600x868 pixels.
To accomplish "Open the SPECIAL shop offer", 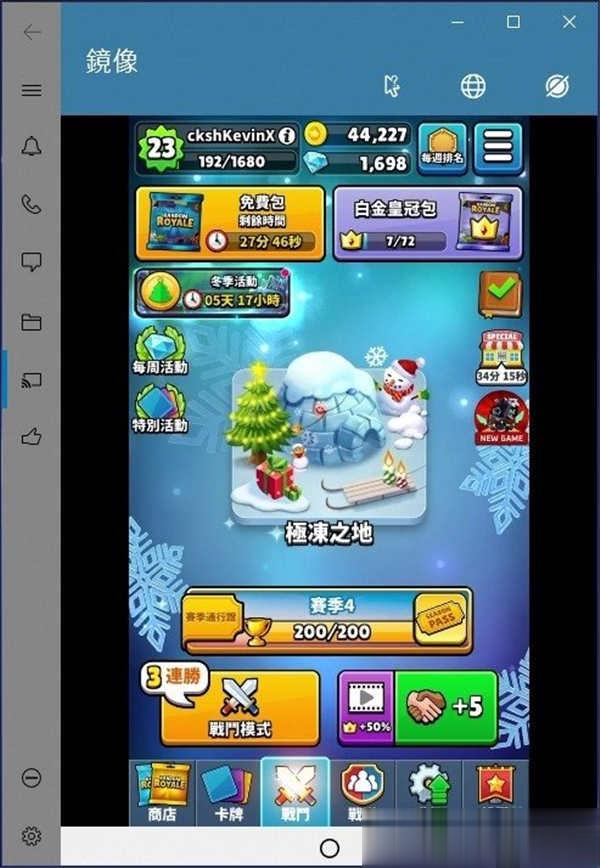I will click(501, 355).
